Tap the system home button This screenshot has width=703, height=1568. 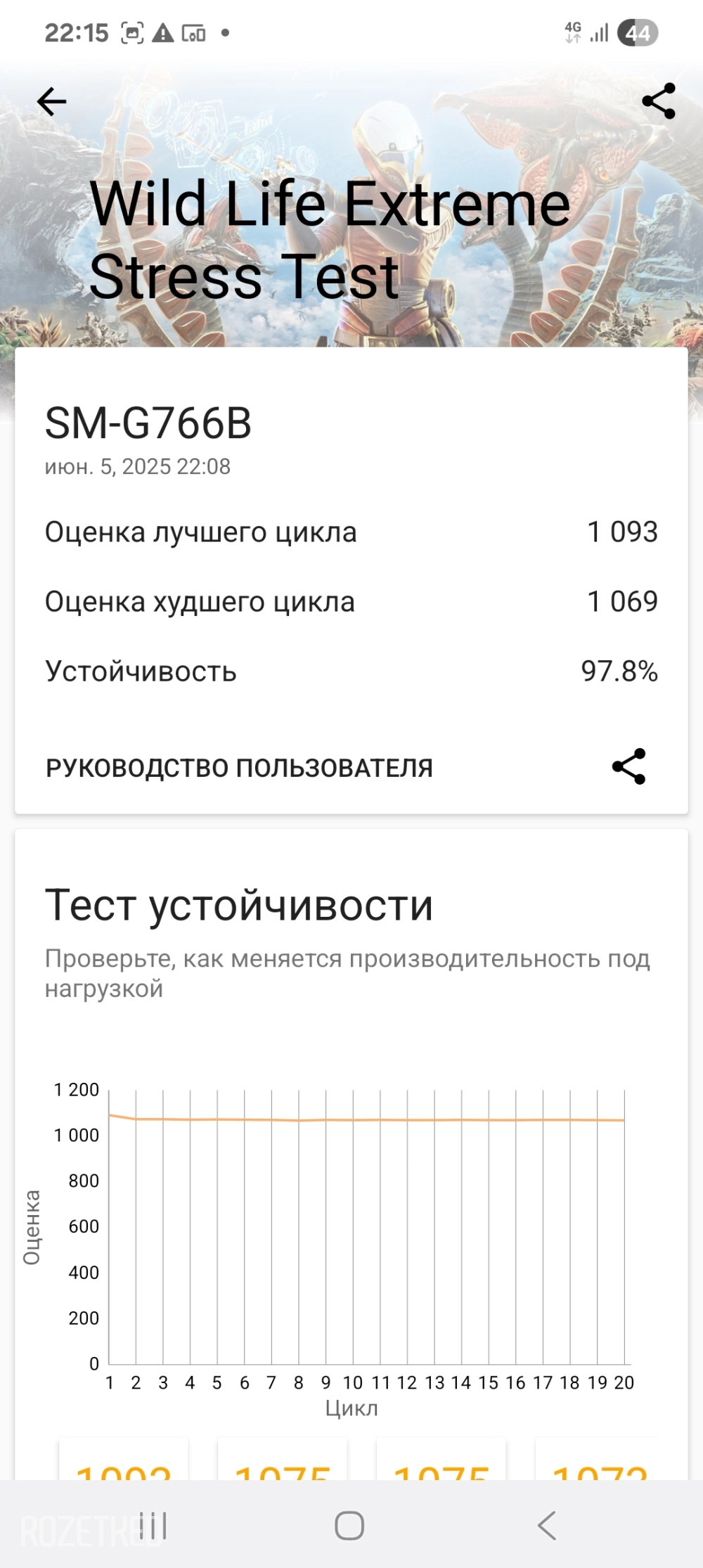click(349, 1526)
